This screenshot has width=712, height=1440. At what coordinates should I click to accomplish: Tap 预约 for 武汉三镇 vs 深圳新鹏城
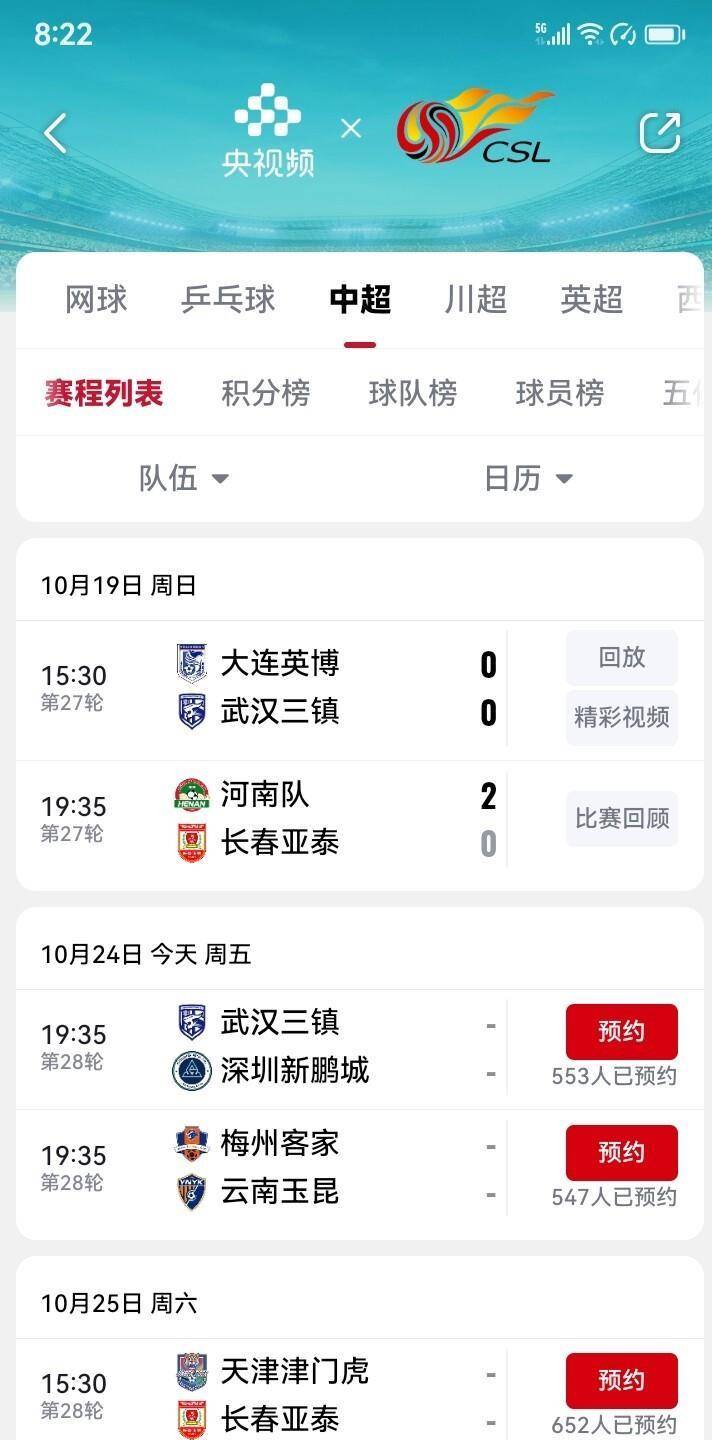point(622,1031)
